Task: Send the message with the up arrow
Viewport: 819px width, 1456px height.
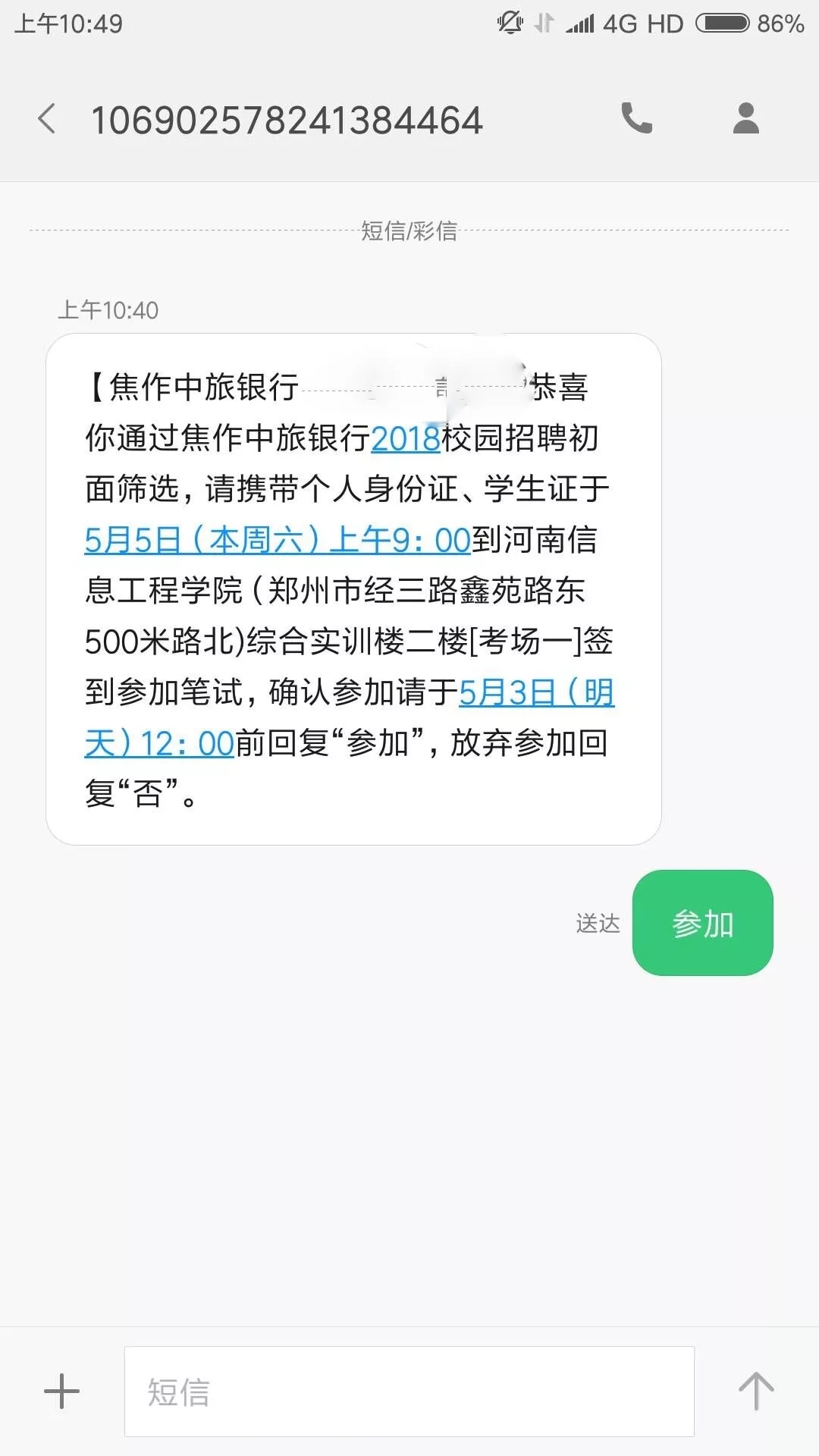Action: coord(756,1392)
